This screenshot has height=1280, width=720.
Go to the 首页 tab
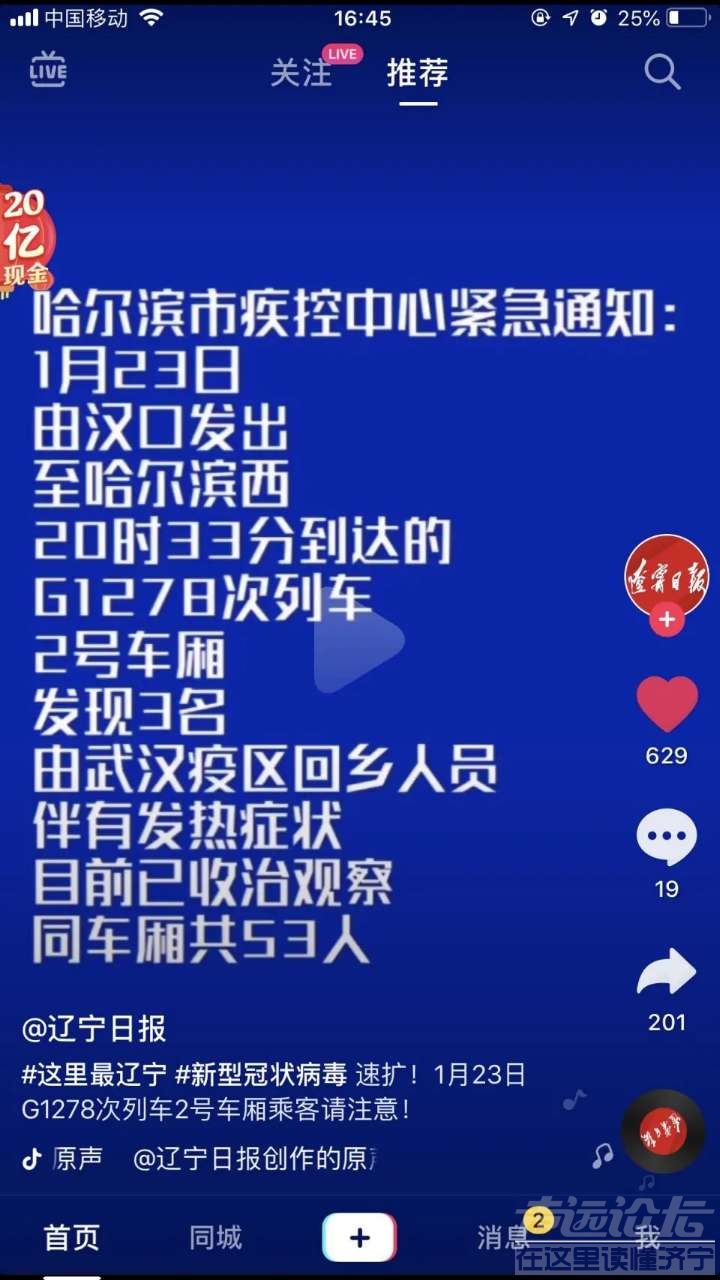point(72,1238)
